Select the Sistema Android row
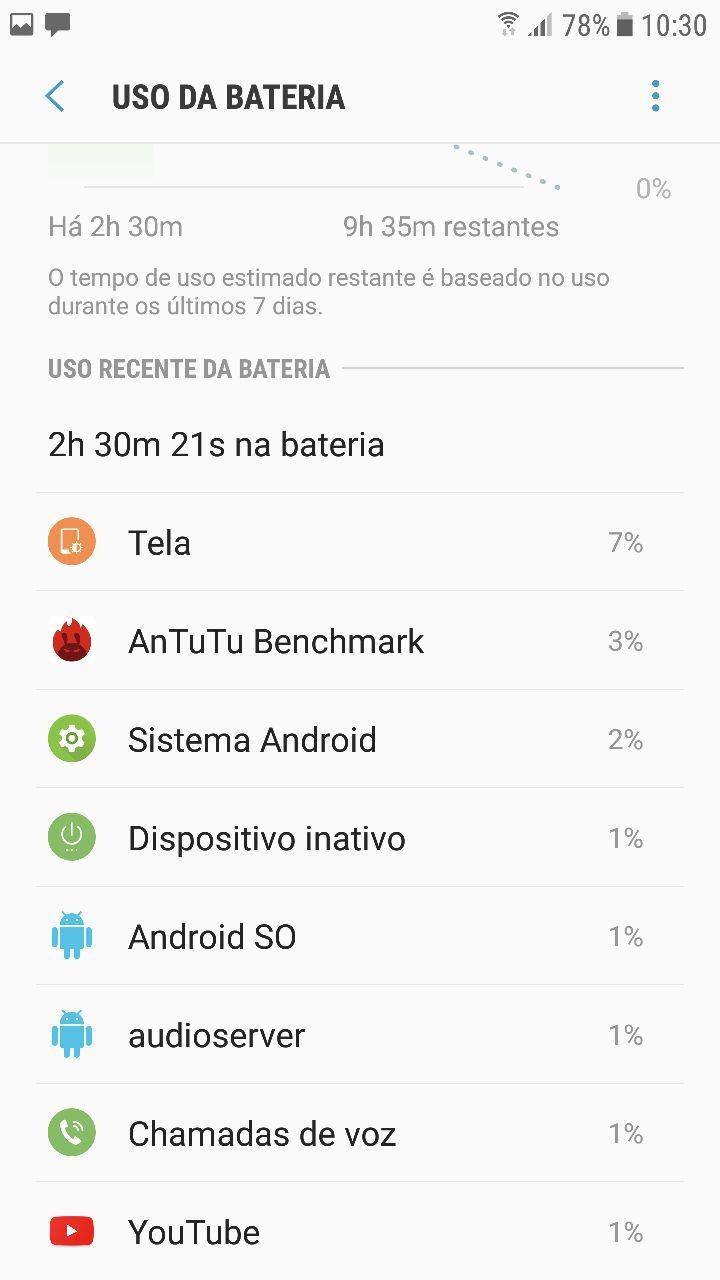Screen dimensions: 720x1280 coord(360,739)
